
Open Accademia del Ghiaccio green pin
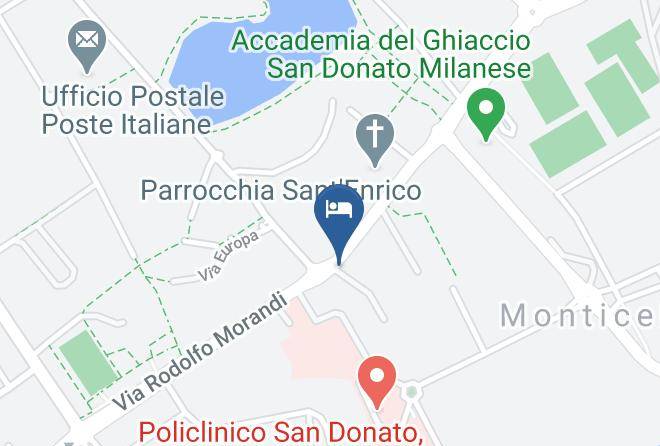[486, 114]
